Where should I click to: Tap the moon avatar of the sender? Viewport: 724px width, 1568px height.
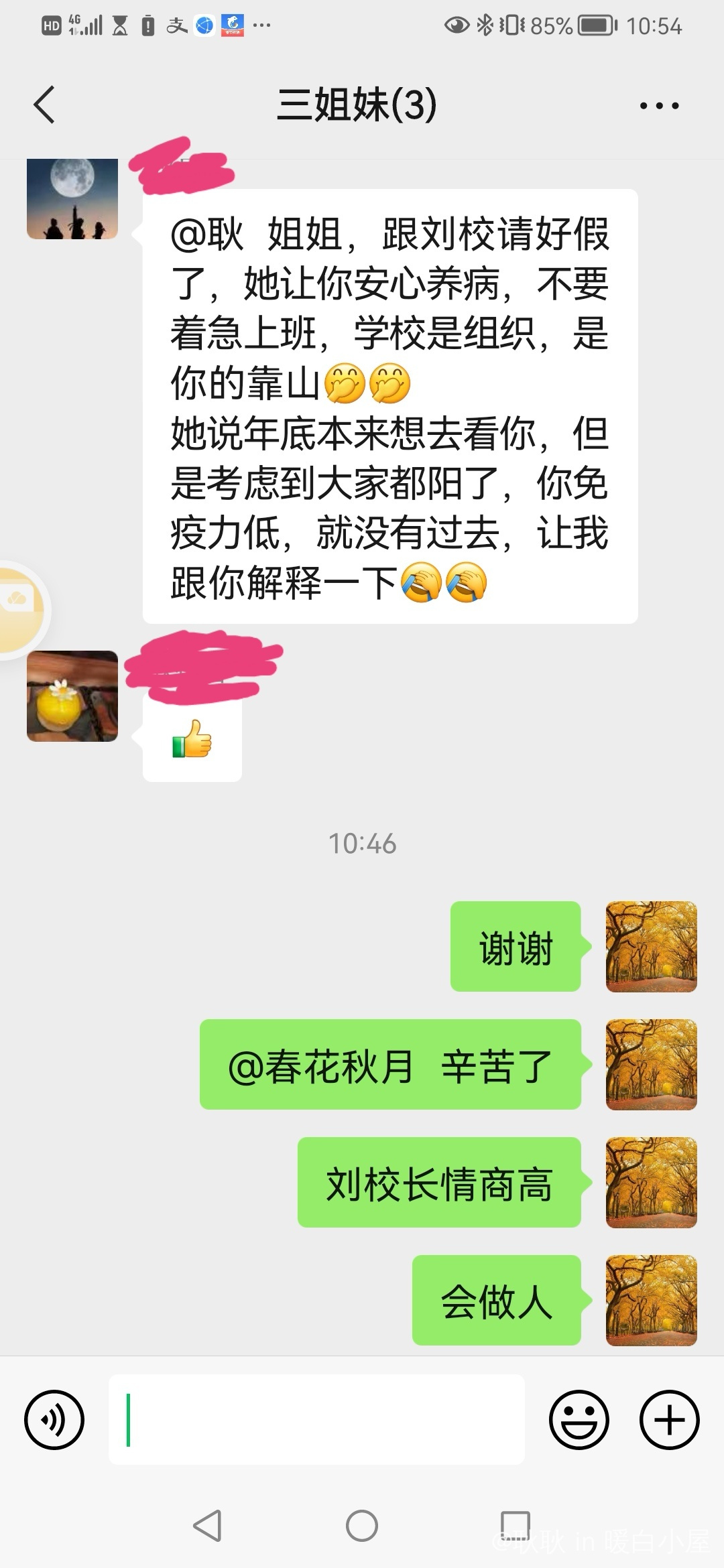72,199
